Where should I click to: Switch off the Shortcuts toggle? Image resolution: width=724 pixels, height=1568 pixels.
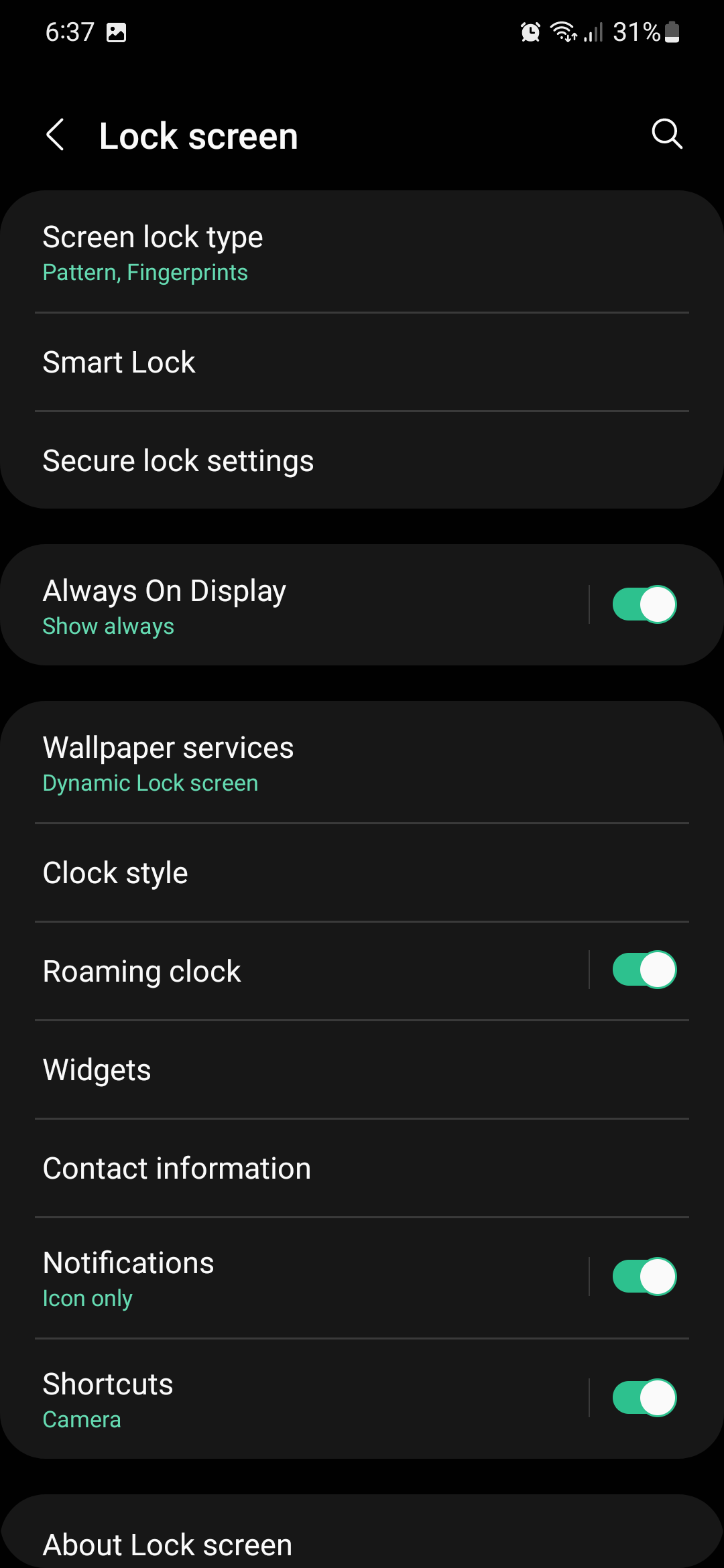click(644, 1398)
